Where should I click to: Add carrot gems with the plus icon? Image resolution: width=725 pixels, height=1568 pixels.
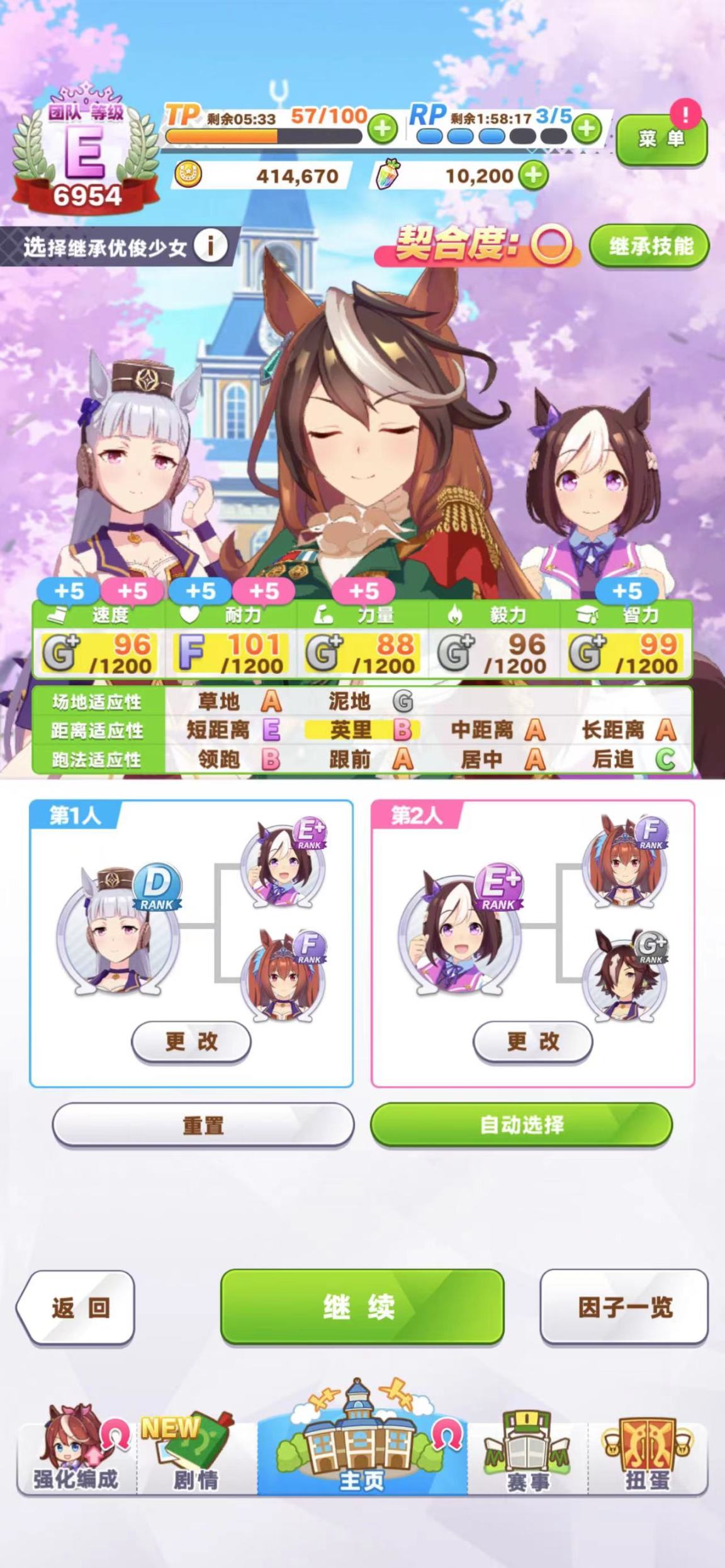(x=533, y=175)
